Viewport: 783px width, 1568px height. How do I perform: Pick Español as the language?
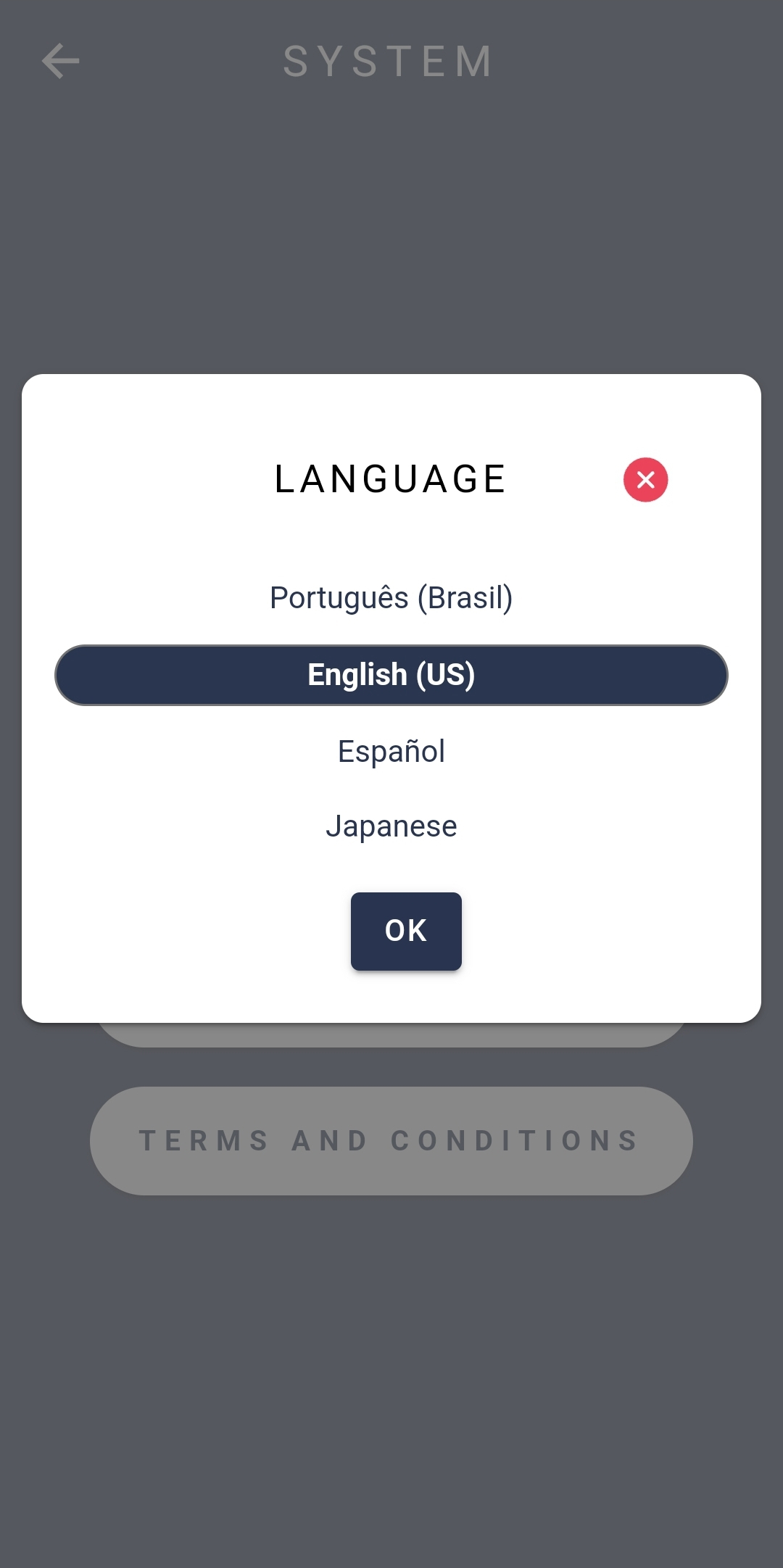391,751
